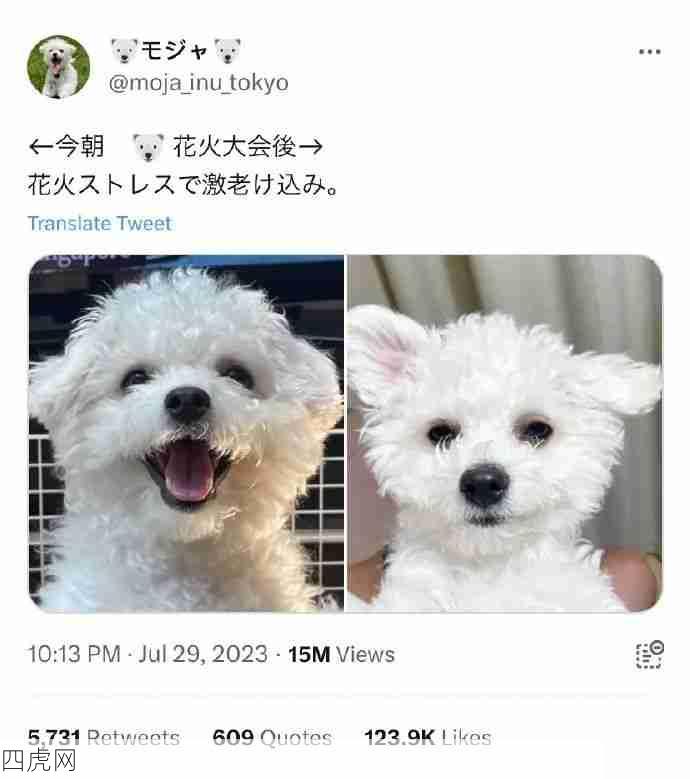Tap the Translate Tweet link

(100, 223)
